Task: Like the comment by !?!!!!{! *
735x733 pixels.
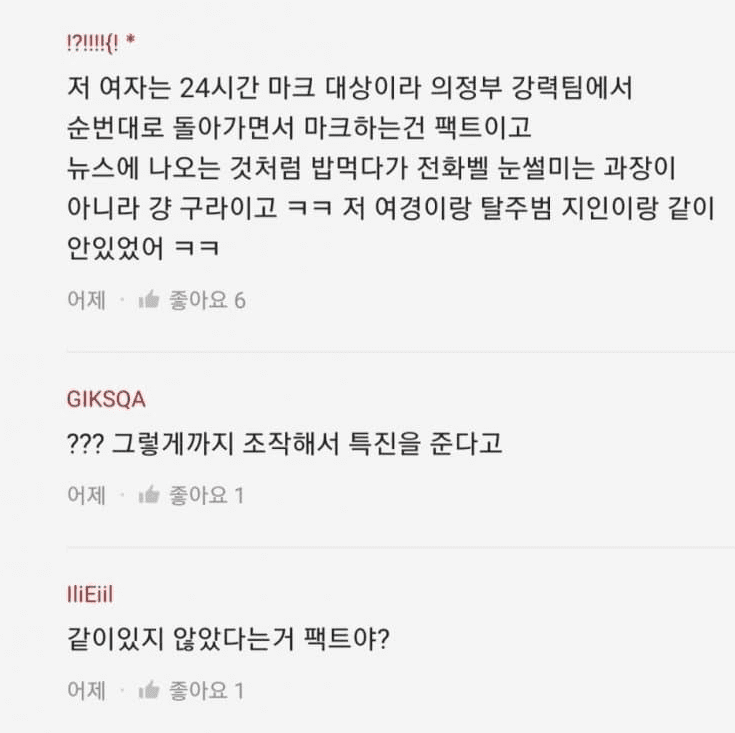Action: [149, 300]
